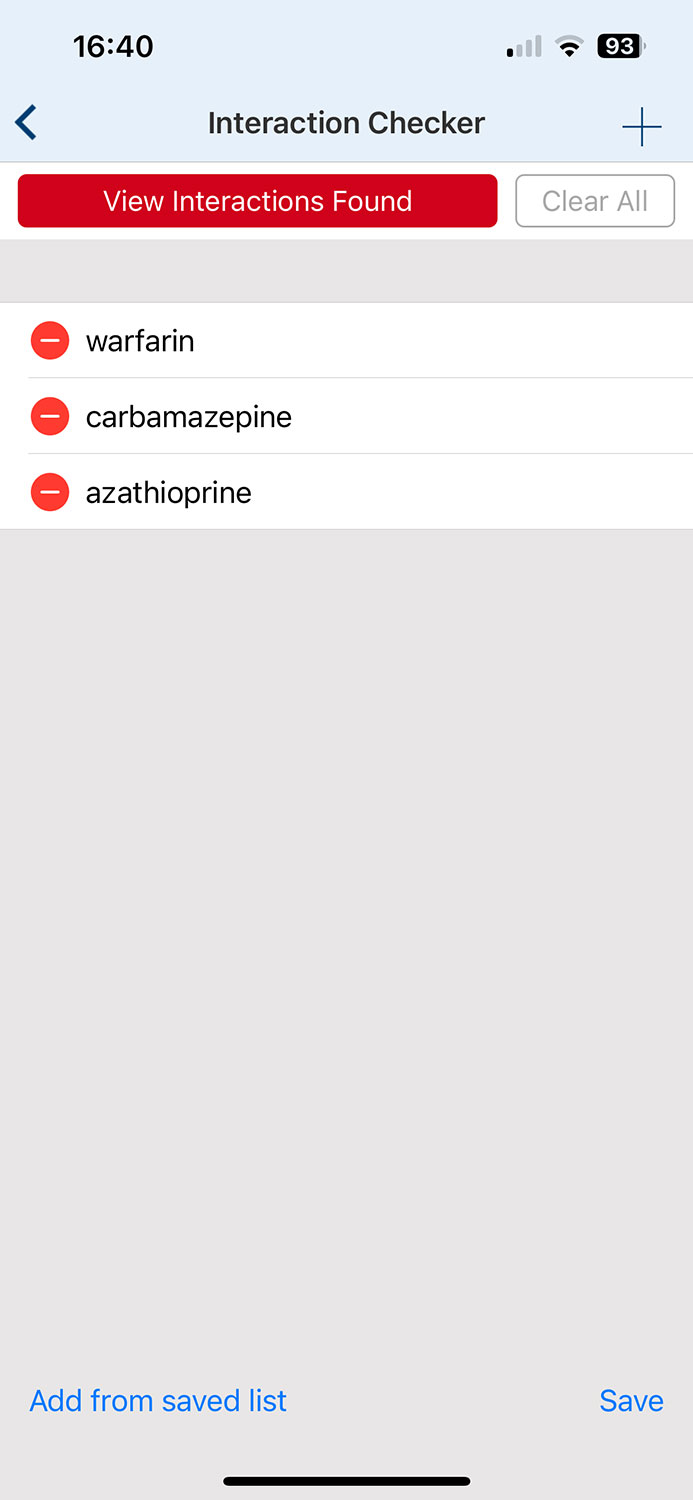Remove carbamazepine from the list

50,416
